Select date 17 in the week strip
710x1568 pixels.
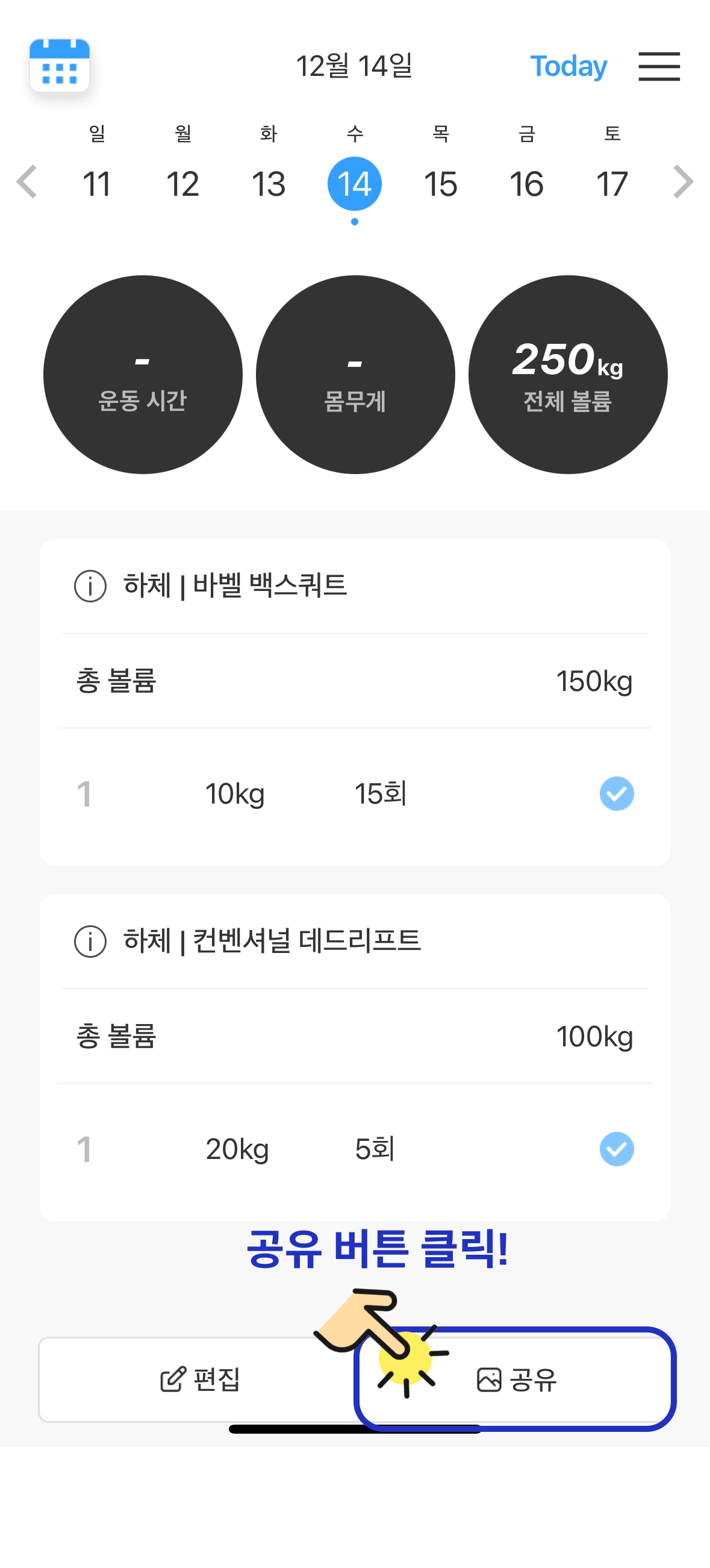(x=612, y=184)
